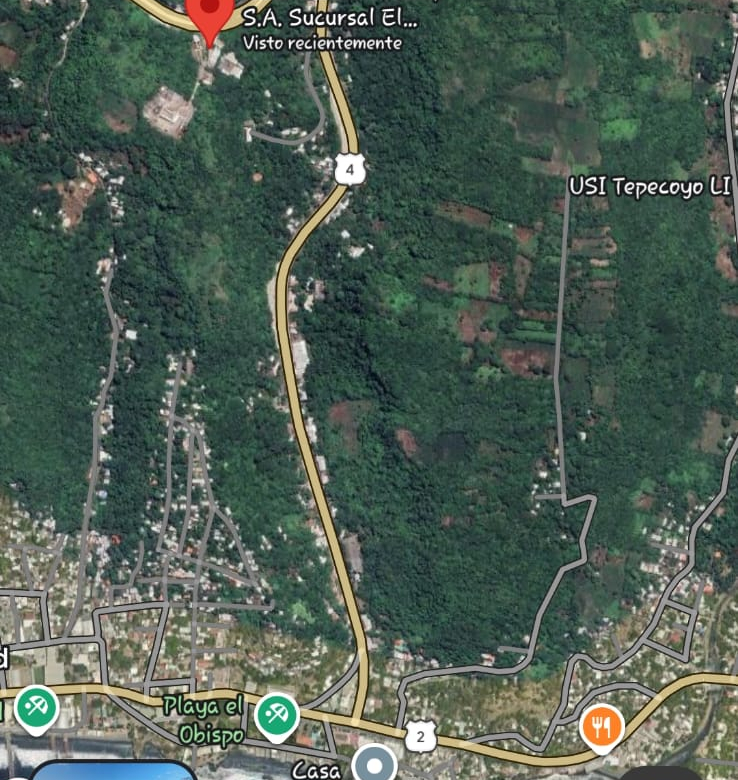Open the USI Tepecoyo LI place label
This screenshot has height=780, width=738.
tap(649, 187)
